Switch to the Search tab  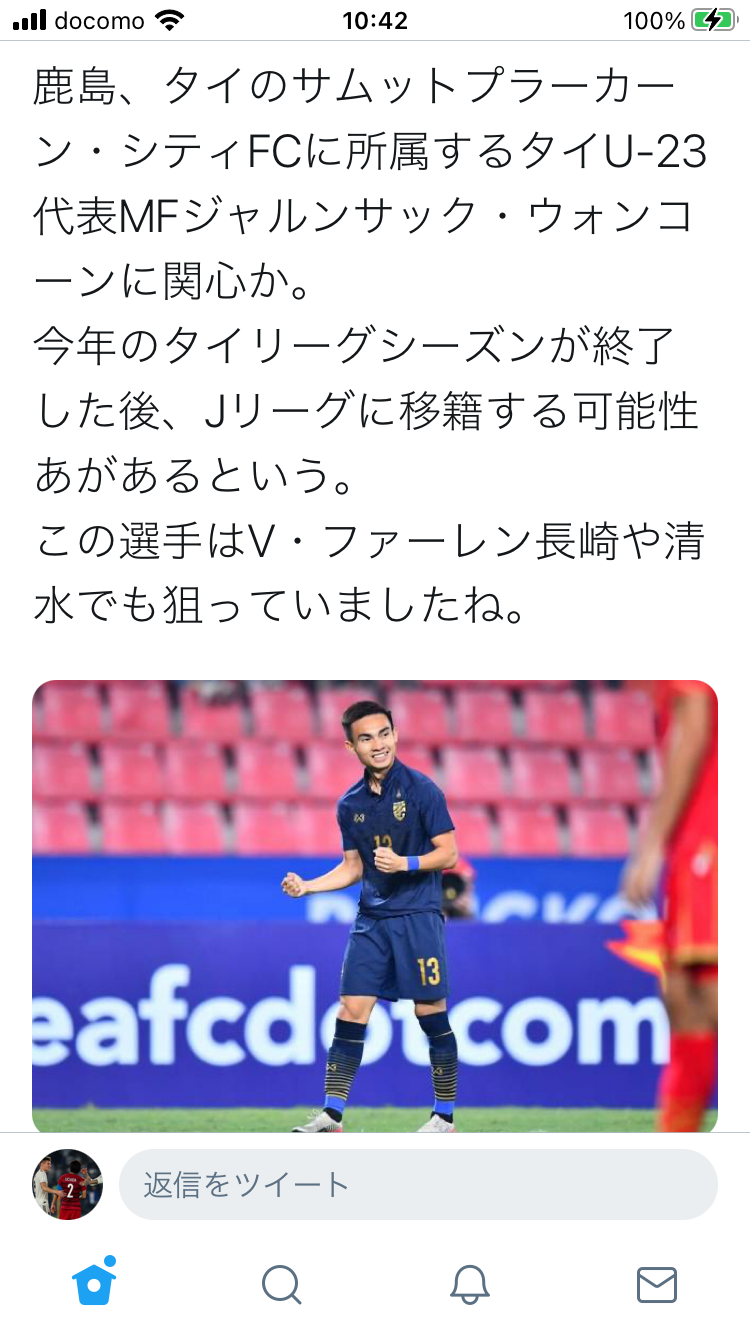[x=281, y=1284]
